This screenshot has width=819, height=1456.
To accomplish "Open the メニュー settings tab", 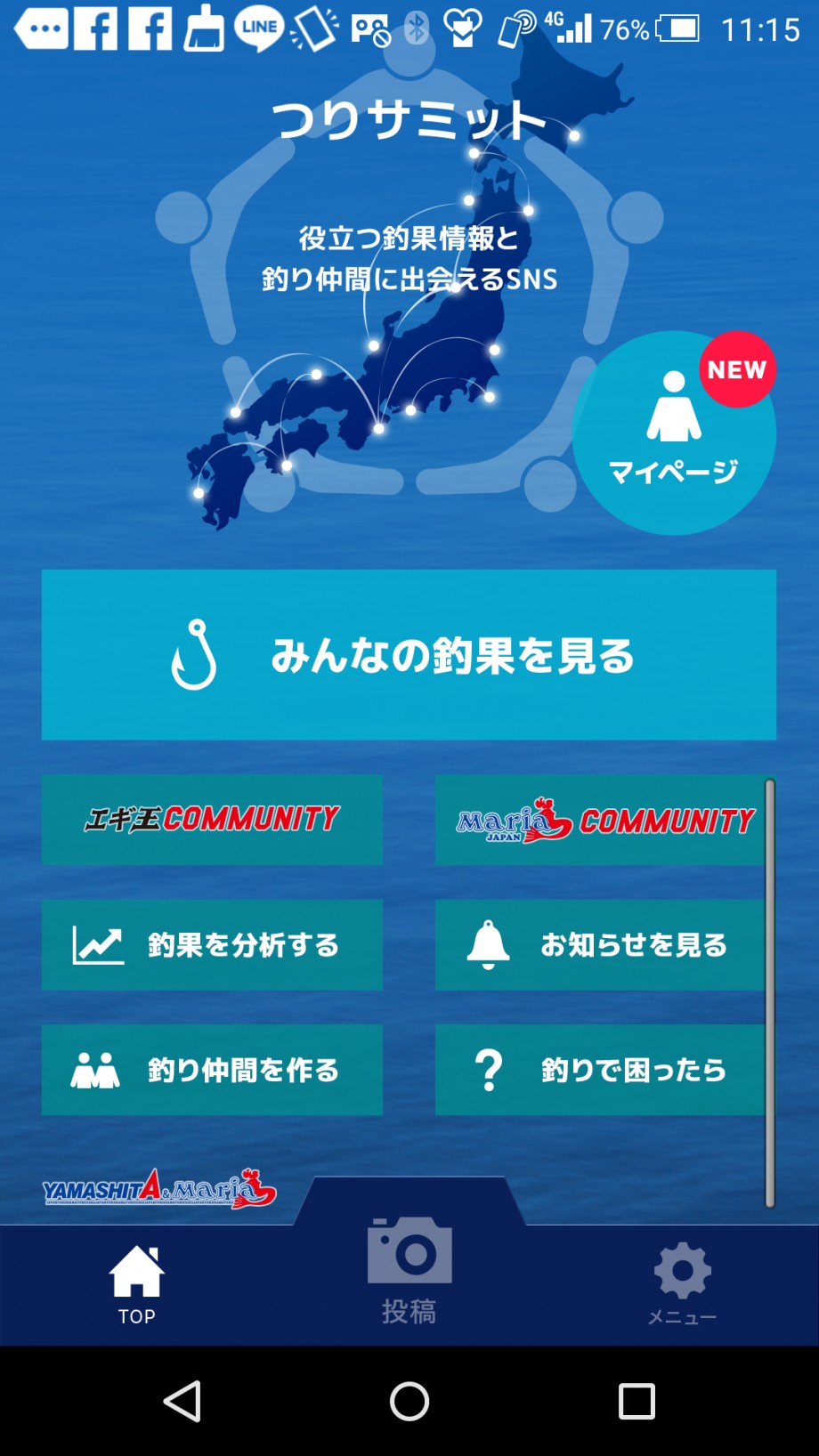I will point(682,1284).
